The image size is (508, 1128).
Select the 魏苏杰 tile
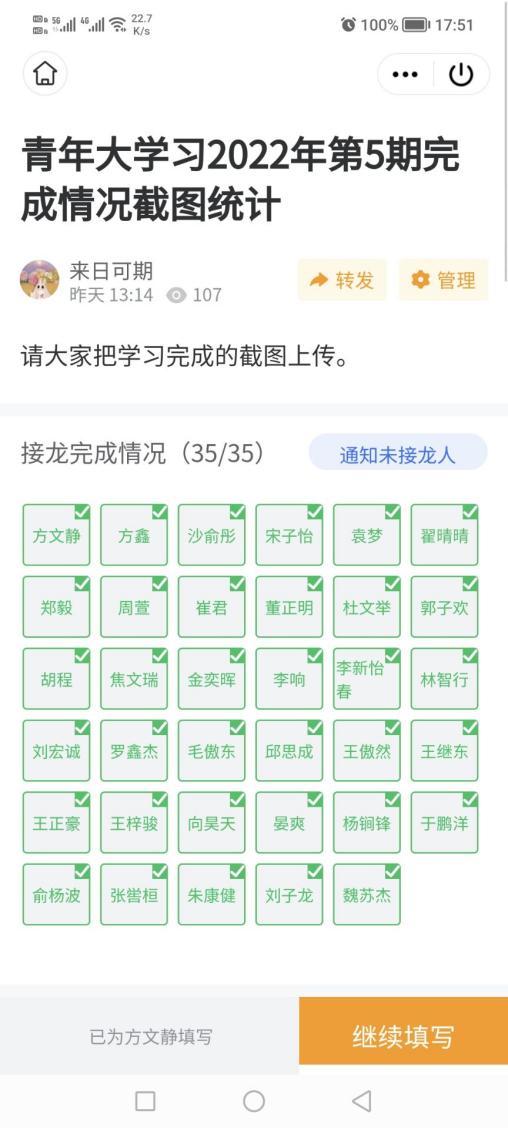[367, 895]
